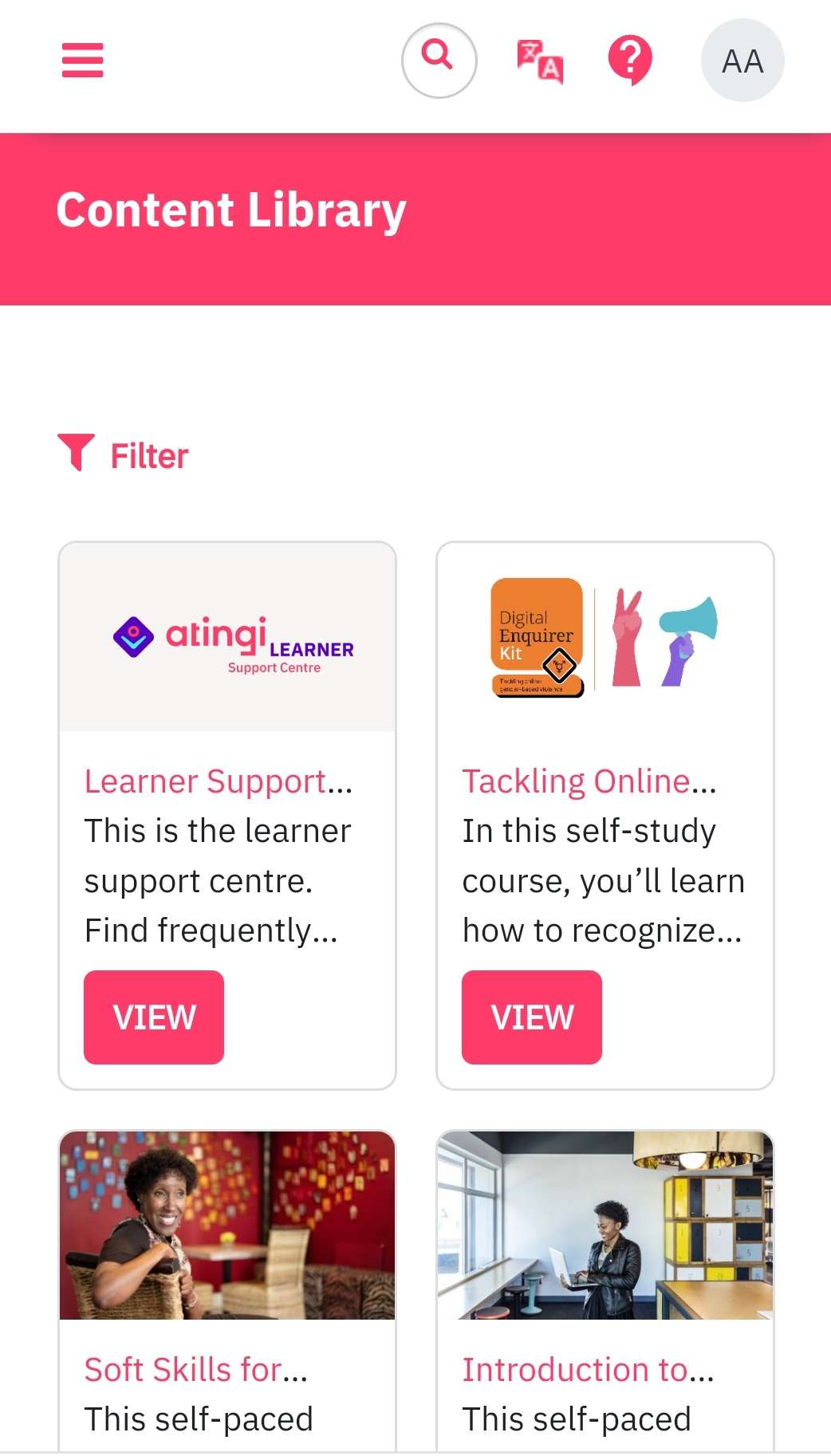Open the help question mark
831x1456 pixels.
coord(630,61)
